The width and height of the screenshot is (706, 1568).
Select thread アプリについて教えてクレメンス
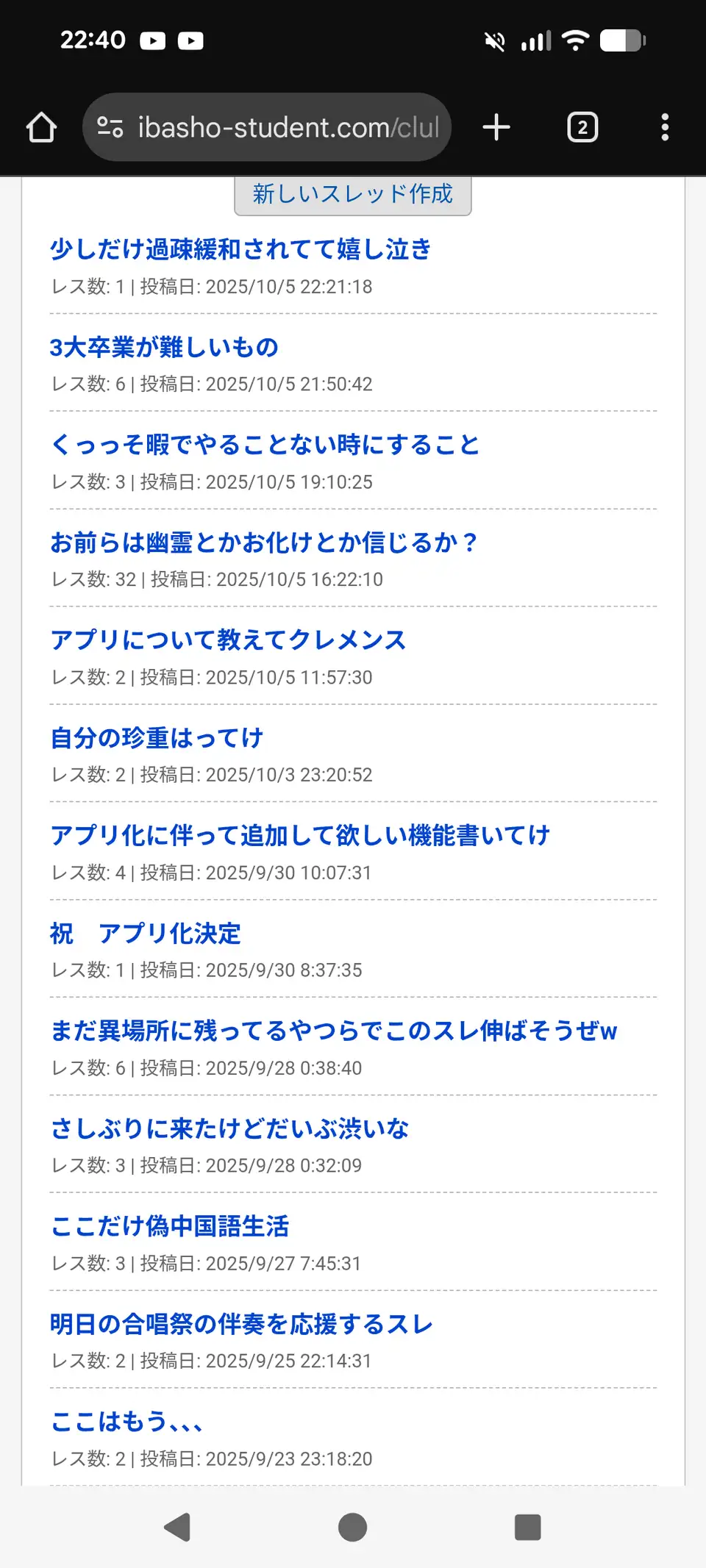(x=228, y=640)
